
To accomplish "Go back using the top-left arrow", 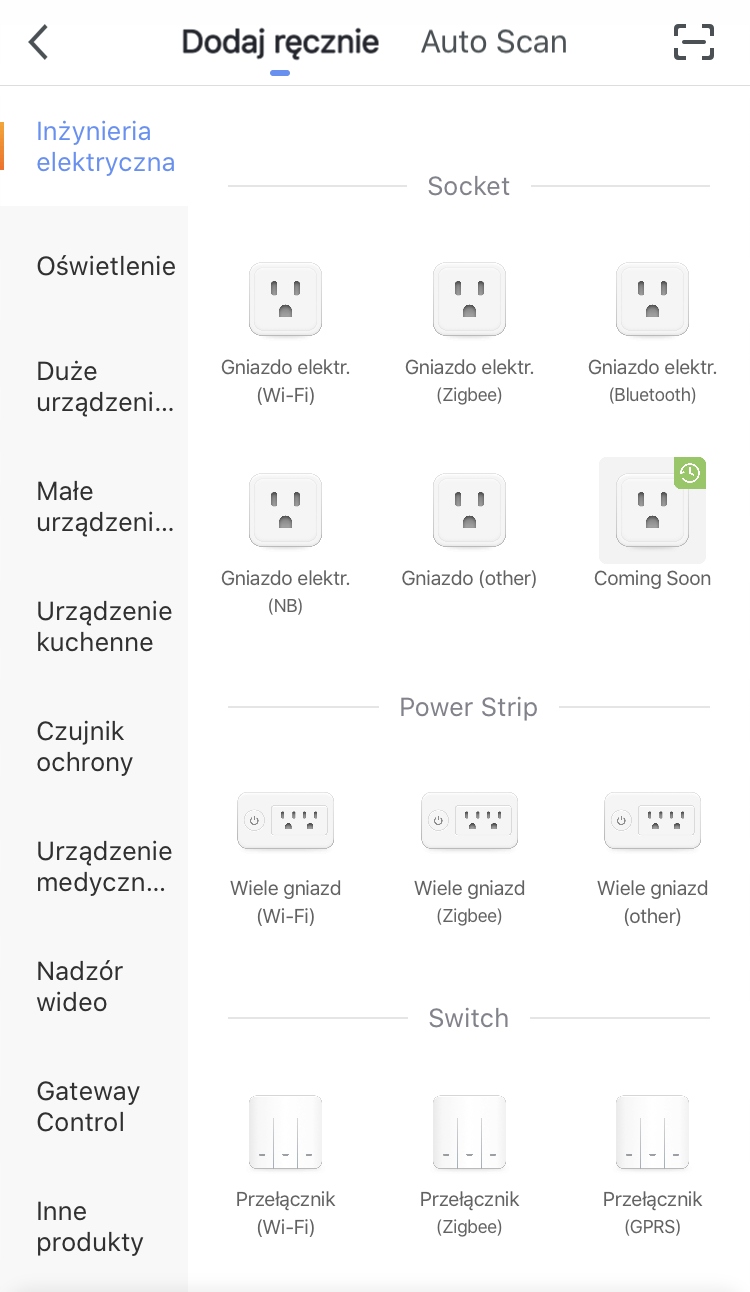I will click(x=38, y=43).
